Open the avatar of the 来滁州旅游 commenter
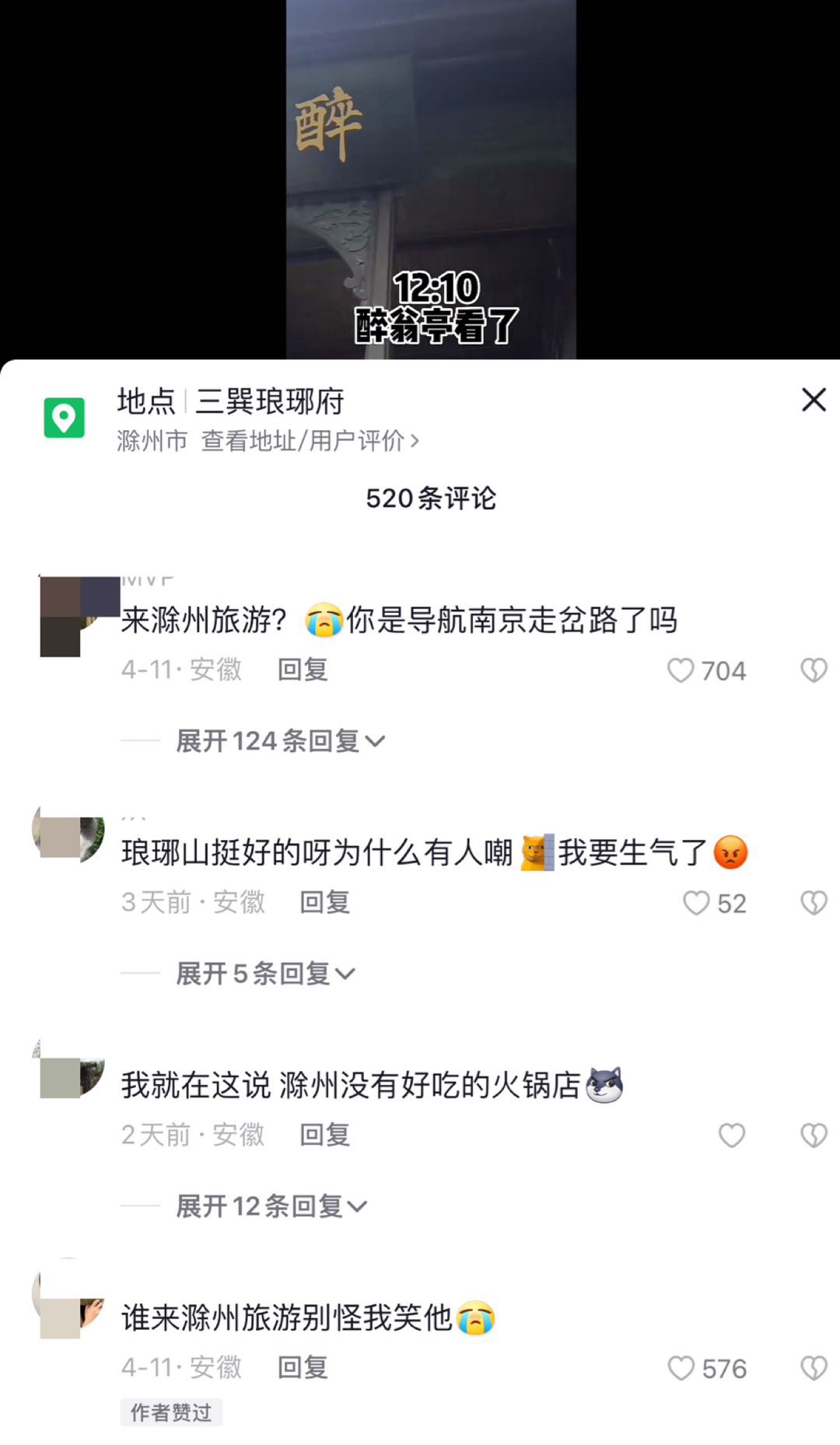Viewport: 840px width, 1445px height. pos(72,617)
